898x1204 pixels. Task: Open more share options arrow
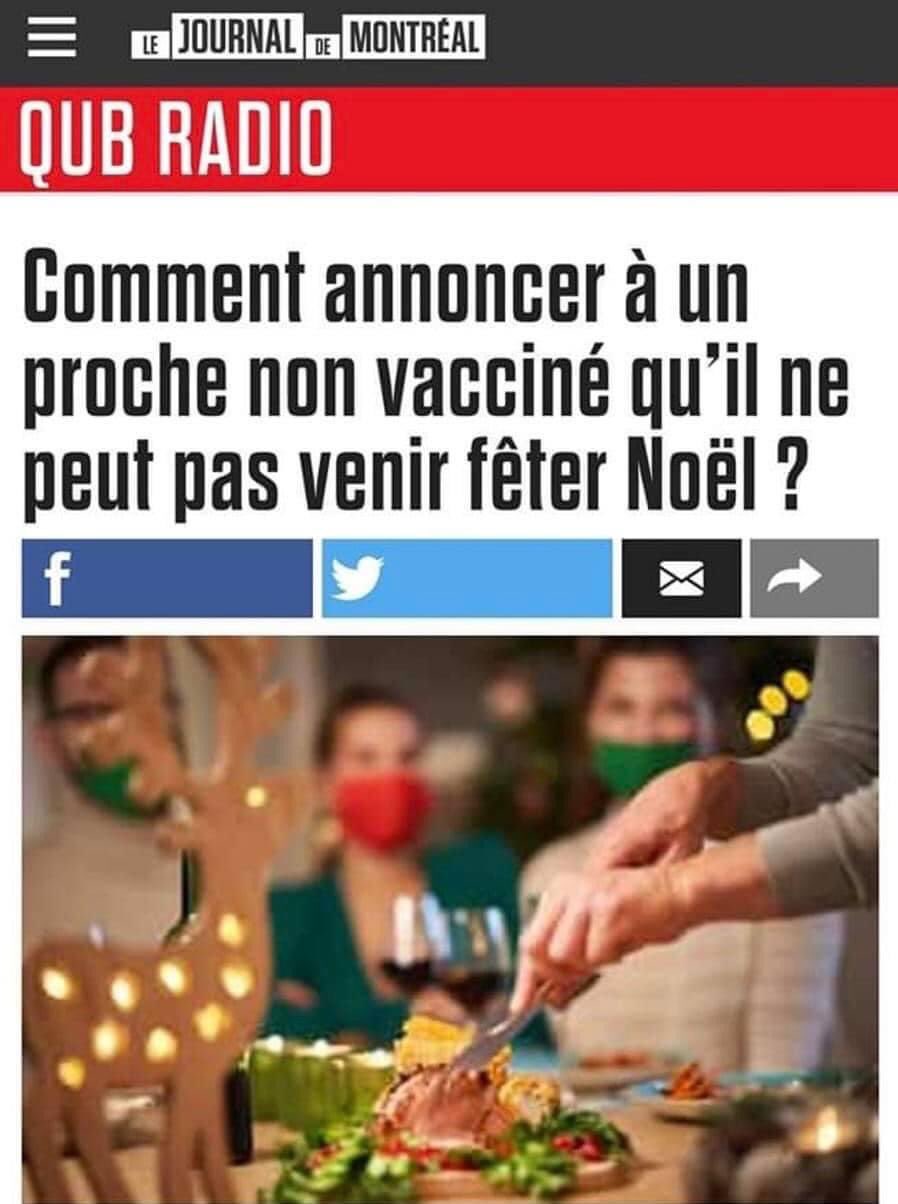814,578
